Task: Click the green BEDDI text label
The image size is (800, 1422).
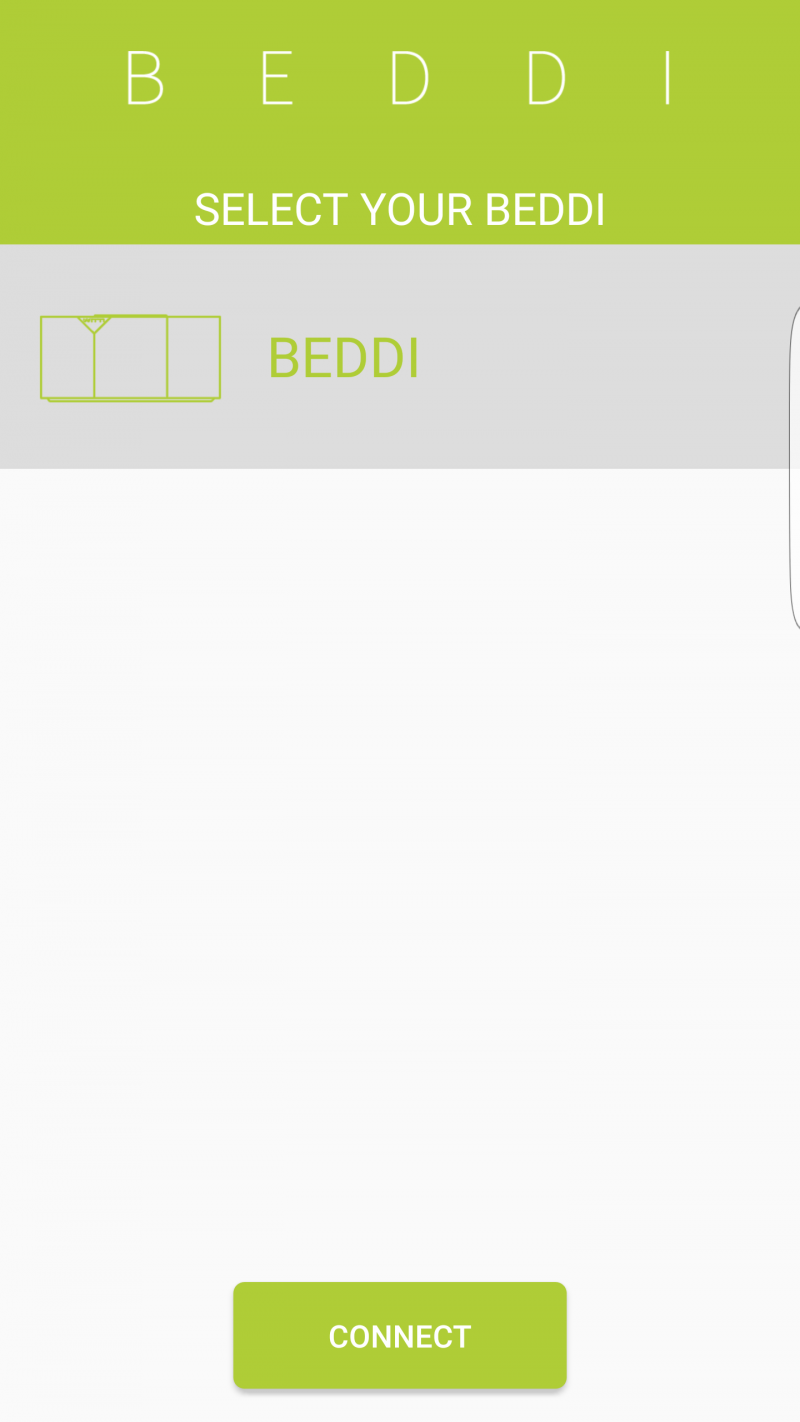Action: pyautogui.click(x=343, y=357)
